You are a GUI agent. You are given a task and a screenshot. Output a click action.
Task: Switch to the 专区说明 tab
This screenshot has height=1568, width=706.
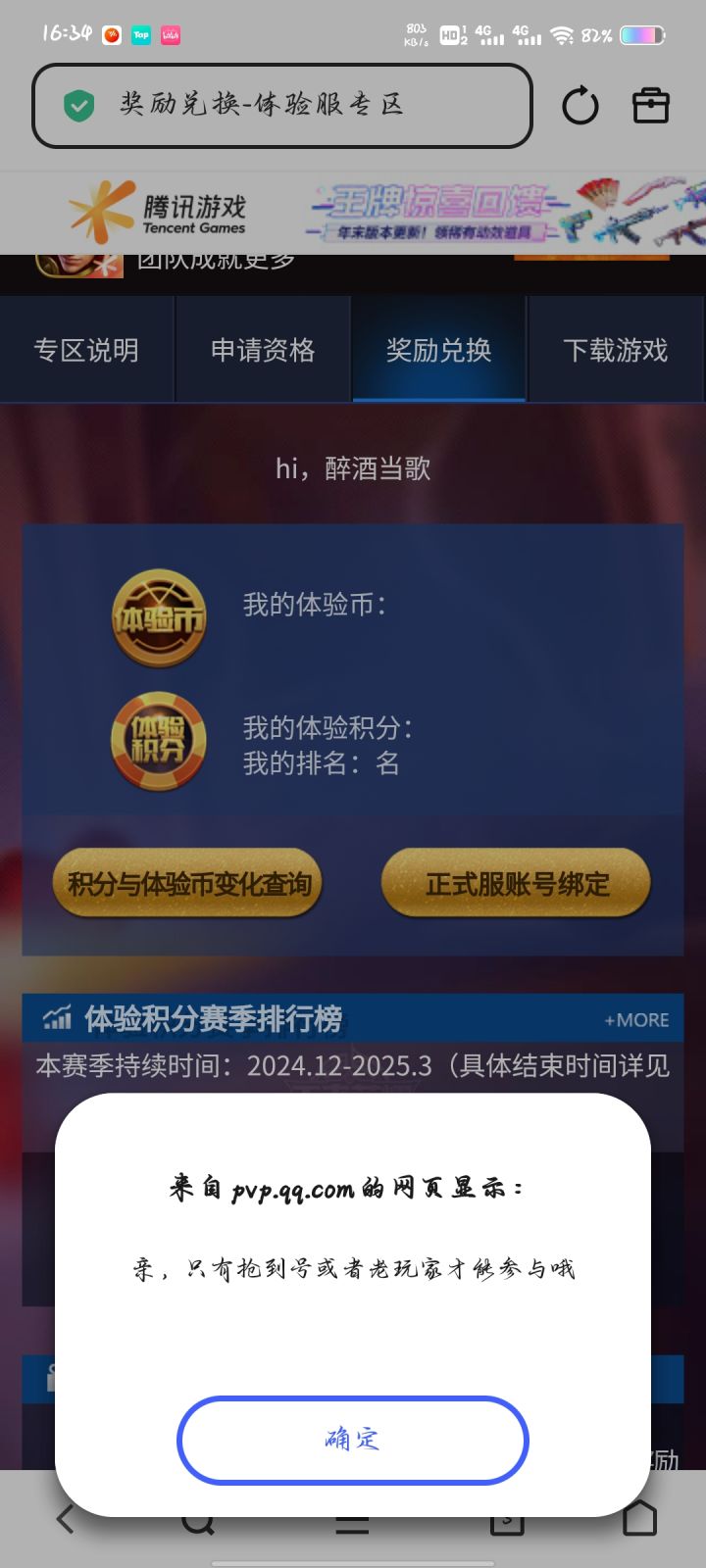coord(86,350)
